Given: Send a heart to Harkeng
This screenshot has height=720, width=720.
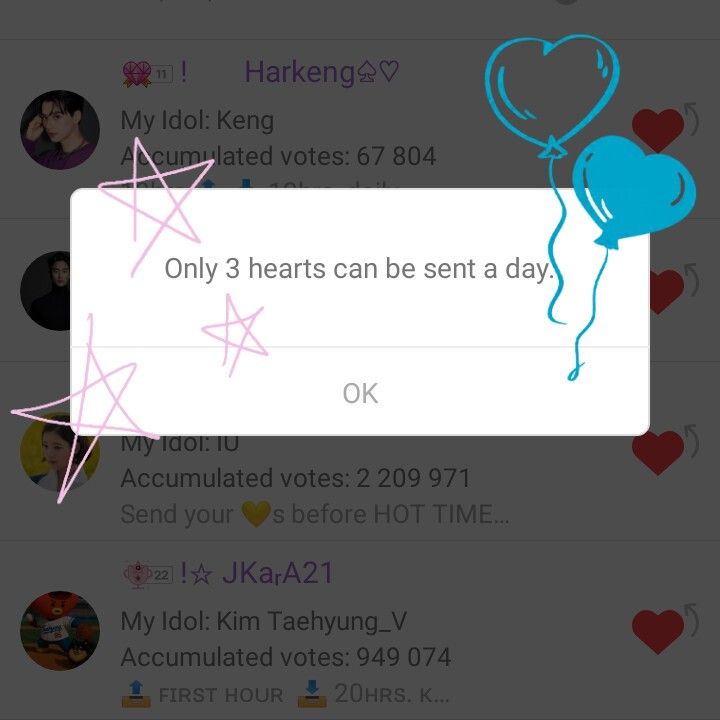Looking at the screenshot, I should (658, 130).
